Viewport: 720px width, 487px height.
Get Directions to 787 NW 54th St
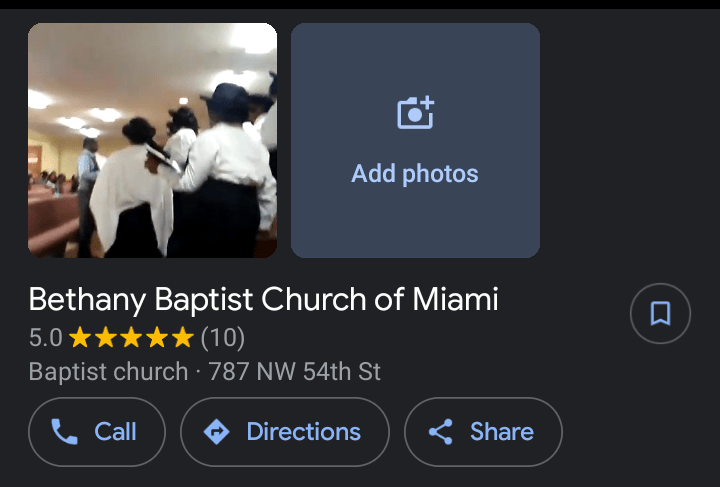coord(284,432)
